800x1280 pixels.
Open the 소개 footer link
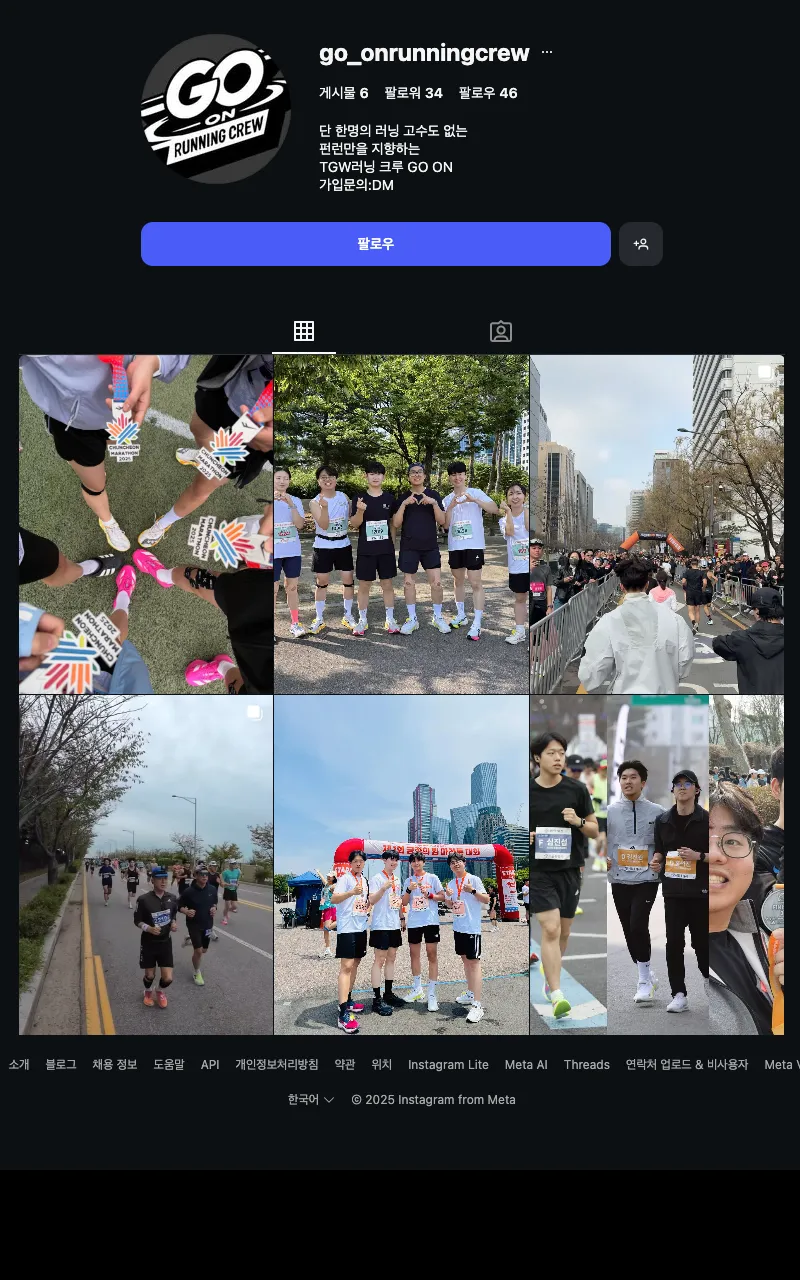tap(18, 1065)
